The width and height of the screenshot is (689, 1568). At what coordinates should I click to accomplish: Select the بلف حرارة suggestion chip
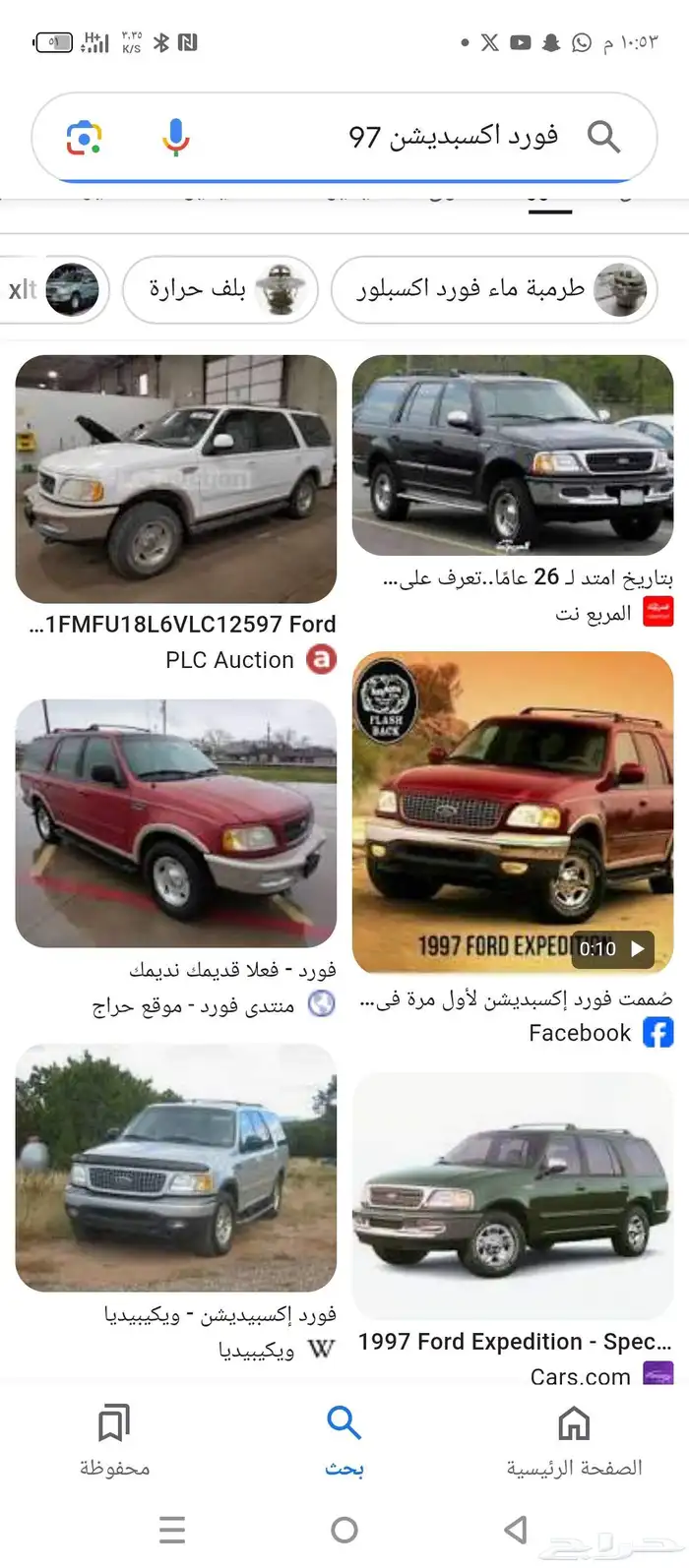pos(219,289)
